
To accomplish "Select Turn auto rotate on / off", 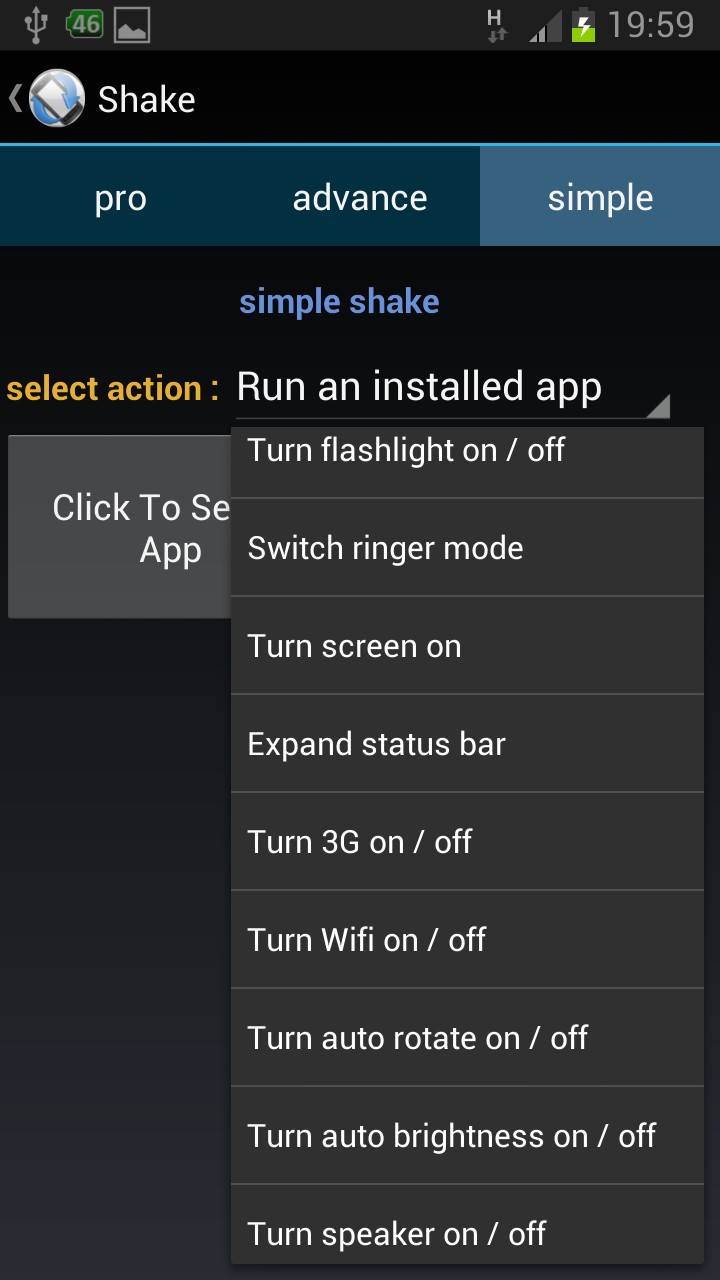I will (467, 1038).
